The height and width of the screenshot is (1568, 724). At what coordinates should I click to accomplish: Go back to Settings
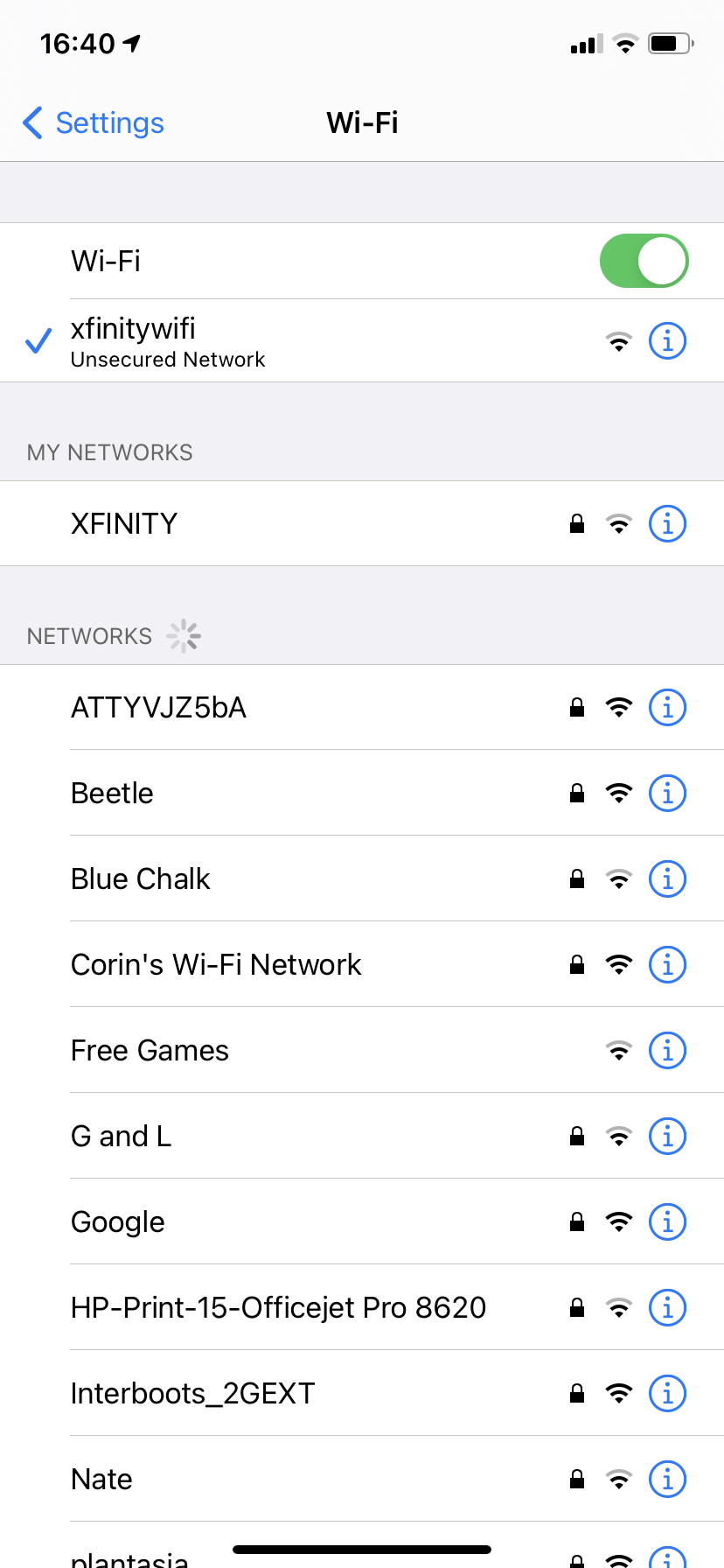tap(94, 123)
